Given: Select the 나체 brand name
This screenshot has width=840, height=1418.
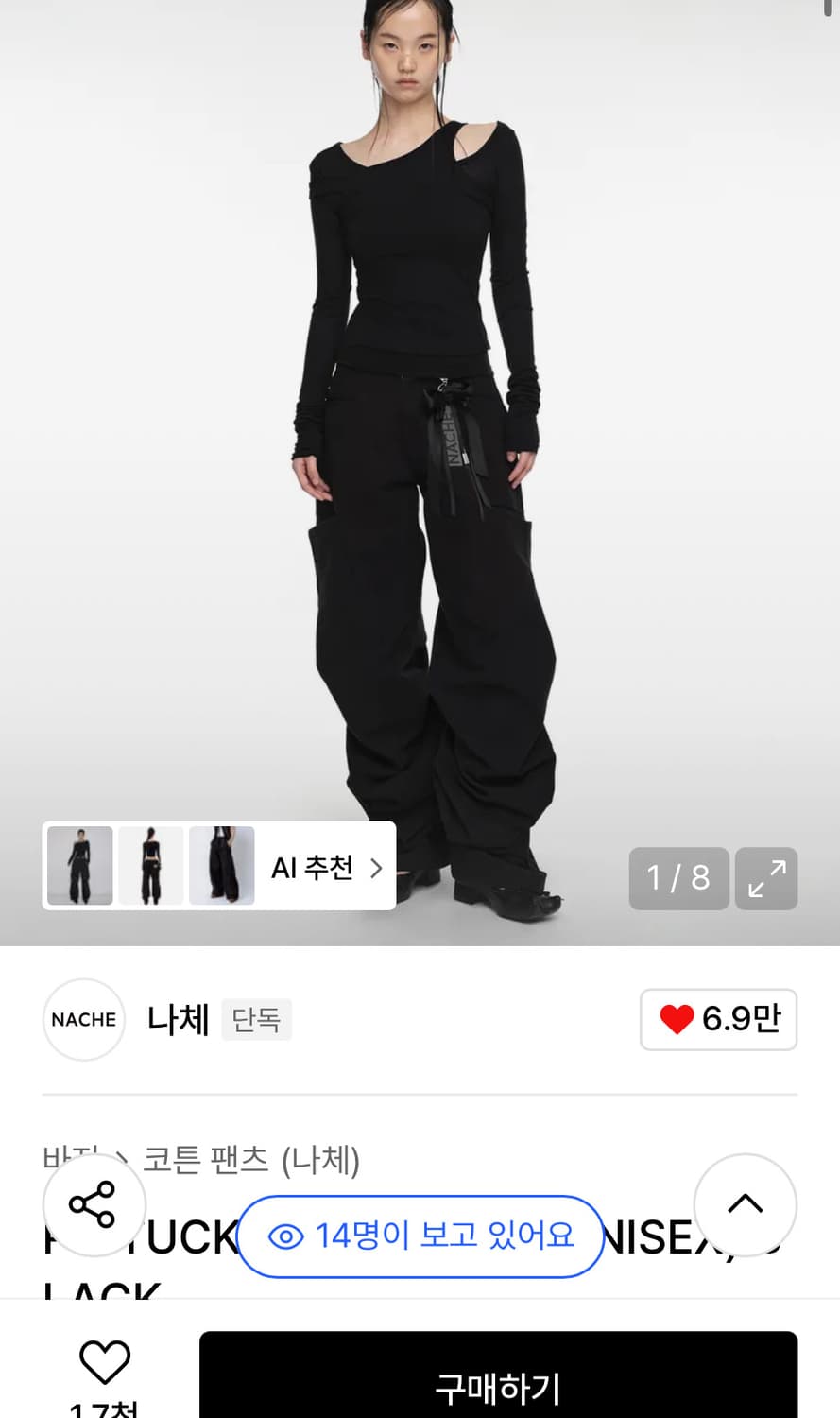Looking at the screenshot, I should tap(178, 1021).
